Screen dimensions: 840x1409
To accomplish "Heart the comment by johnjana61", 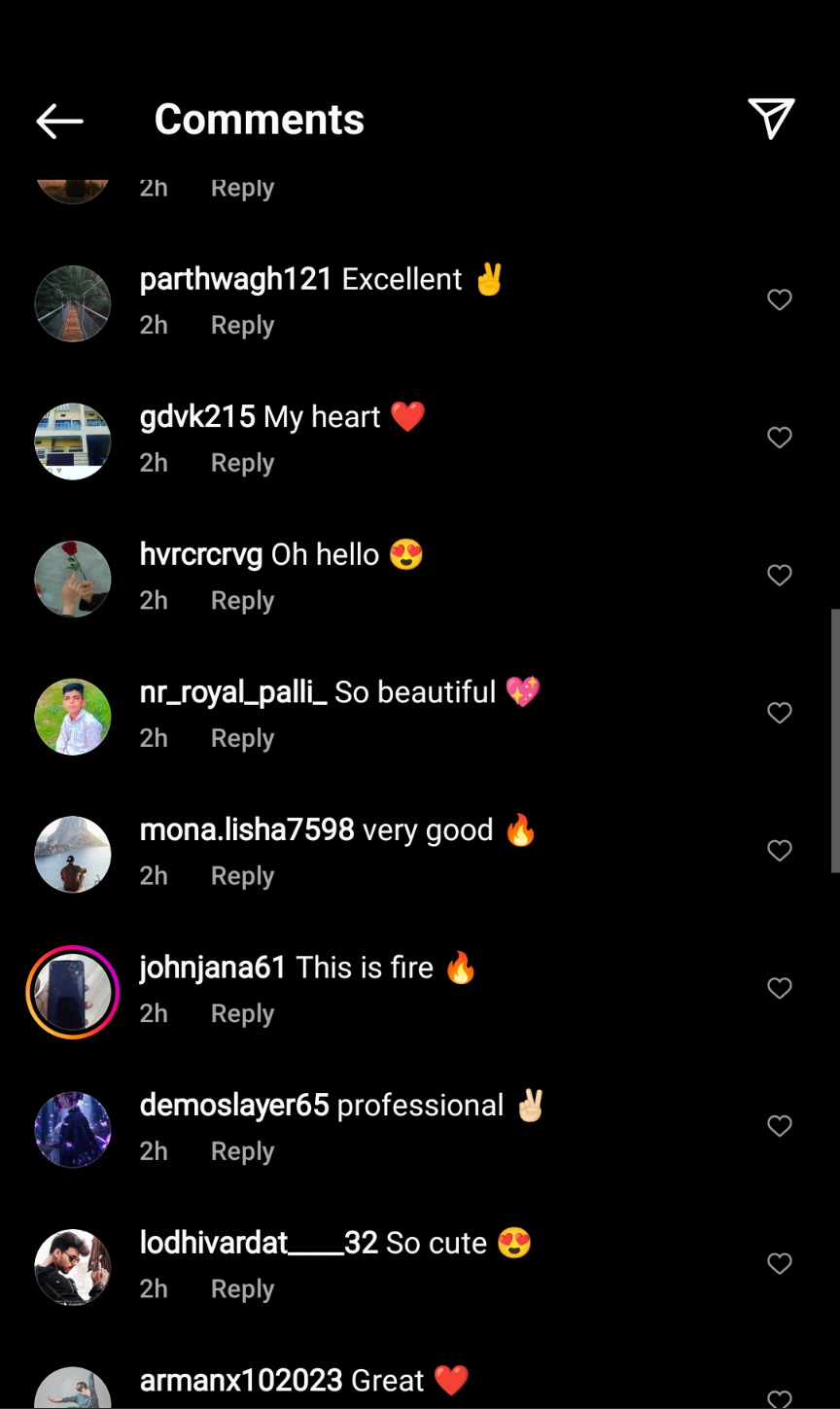I will coord(780,988).
